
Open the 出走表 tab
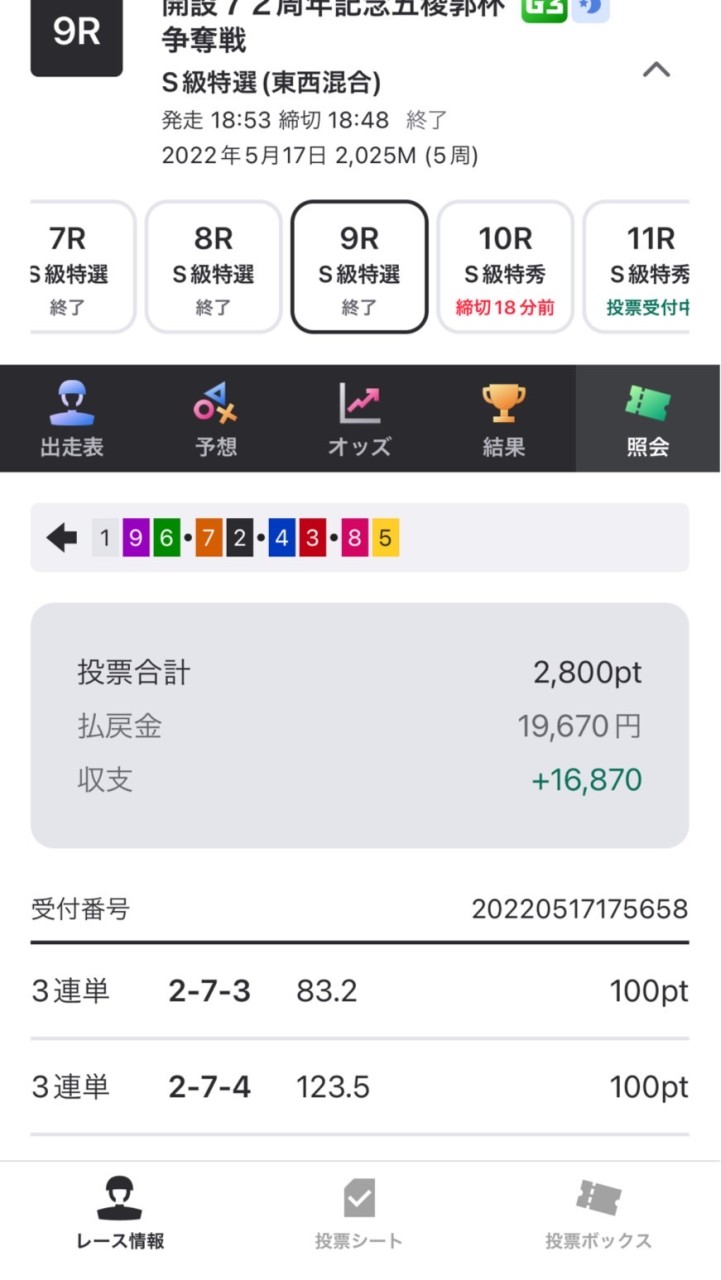coord(72,419)
